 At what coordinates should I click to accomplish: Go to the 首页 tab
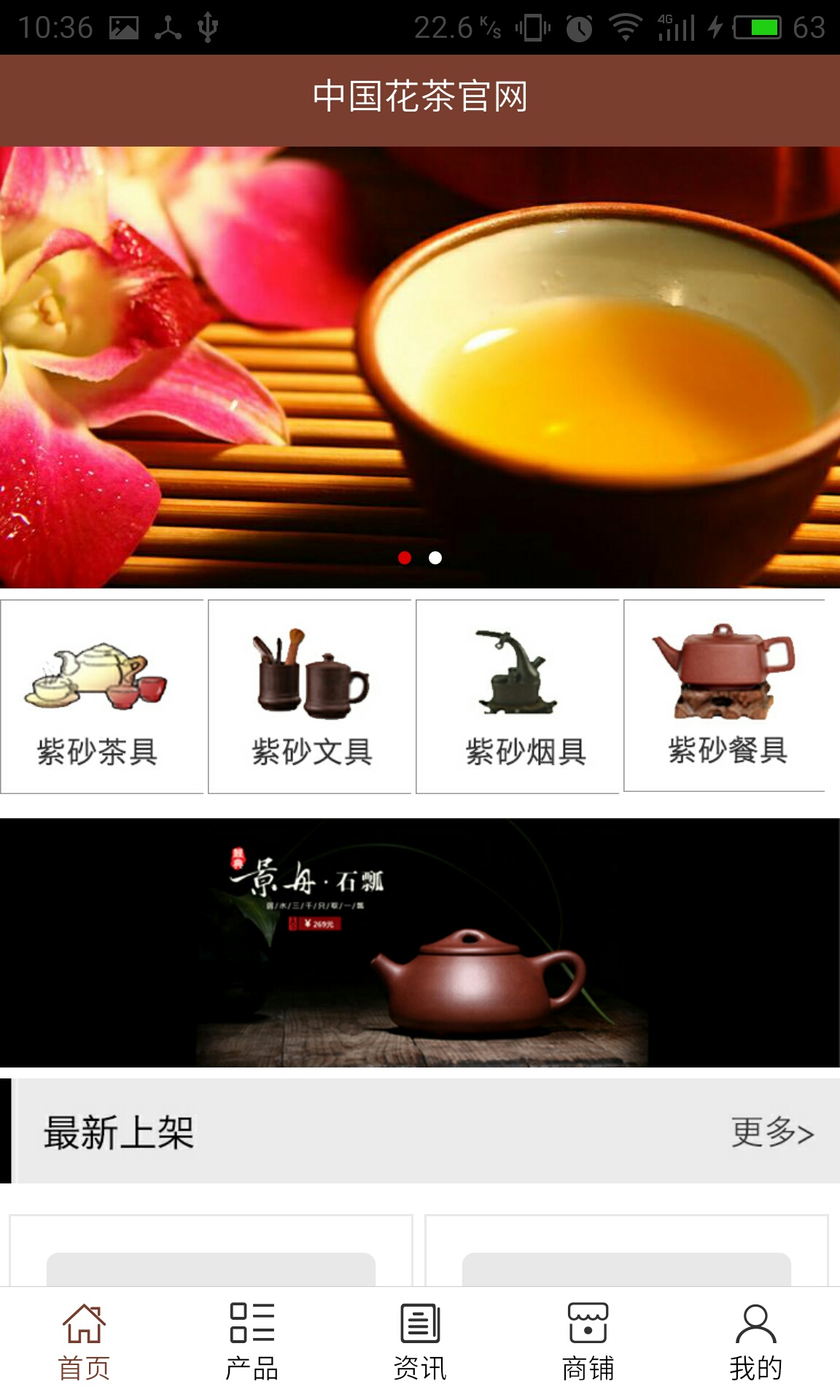tap(84, 1343)
